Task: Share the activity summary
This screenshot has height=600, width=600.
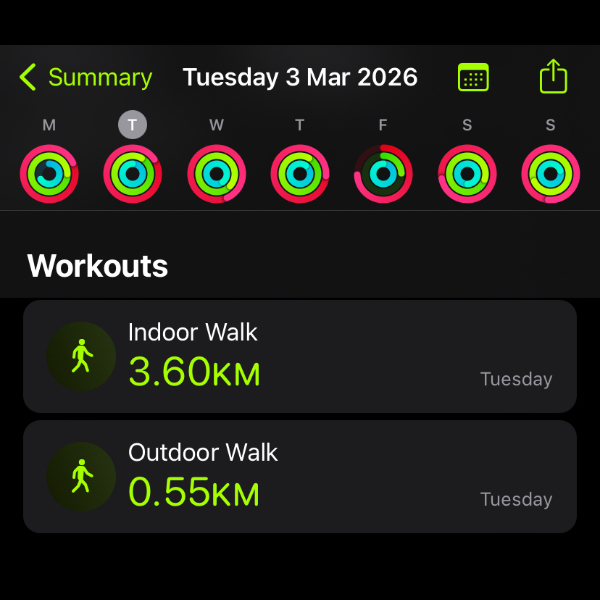Action: [x=553, y=77]
